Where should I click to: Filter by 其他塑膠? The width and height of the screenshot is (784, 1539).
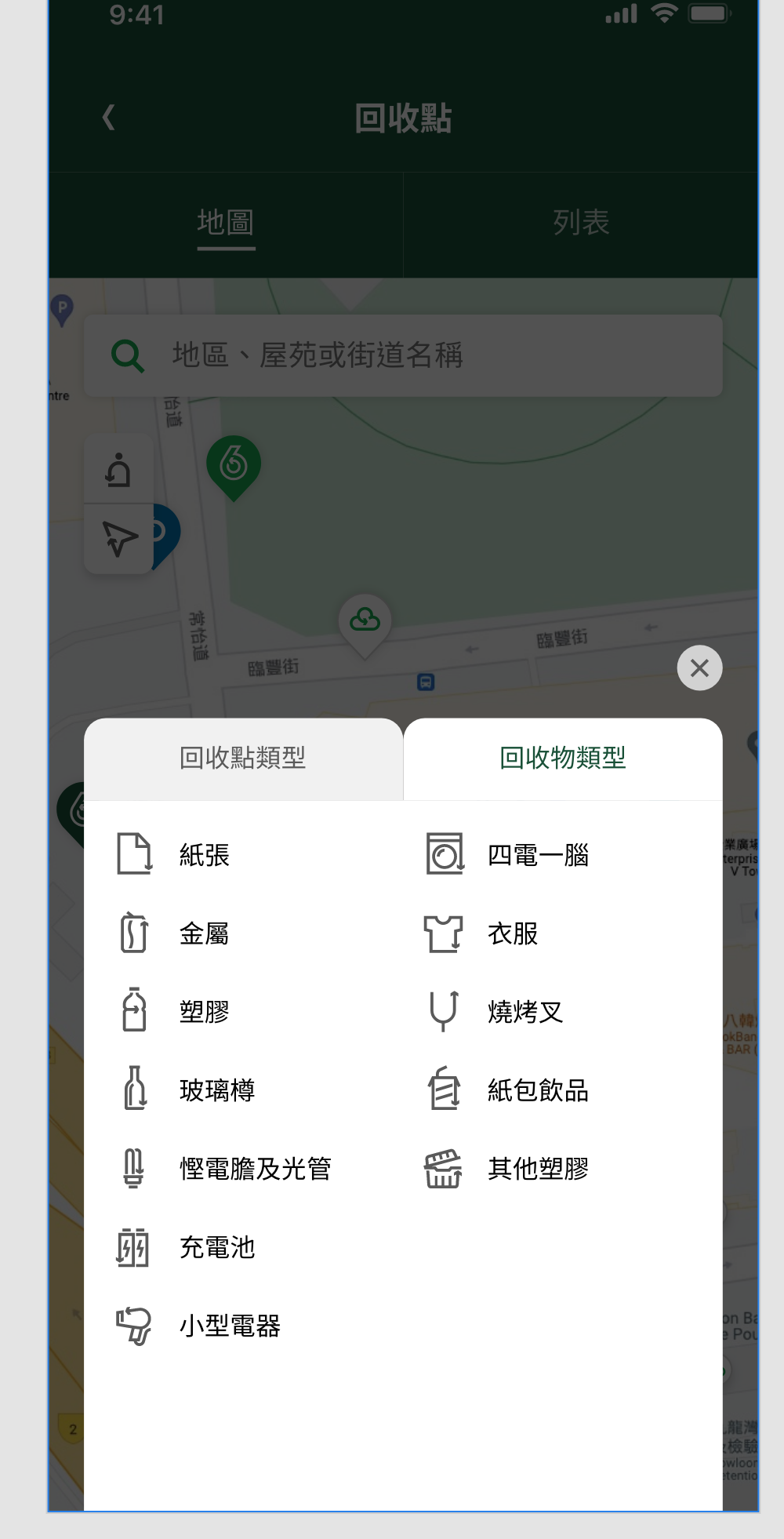coord(537,1169)
